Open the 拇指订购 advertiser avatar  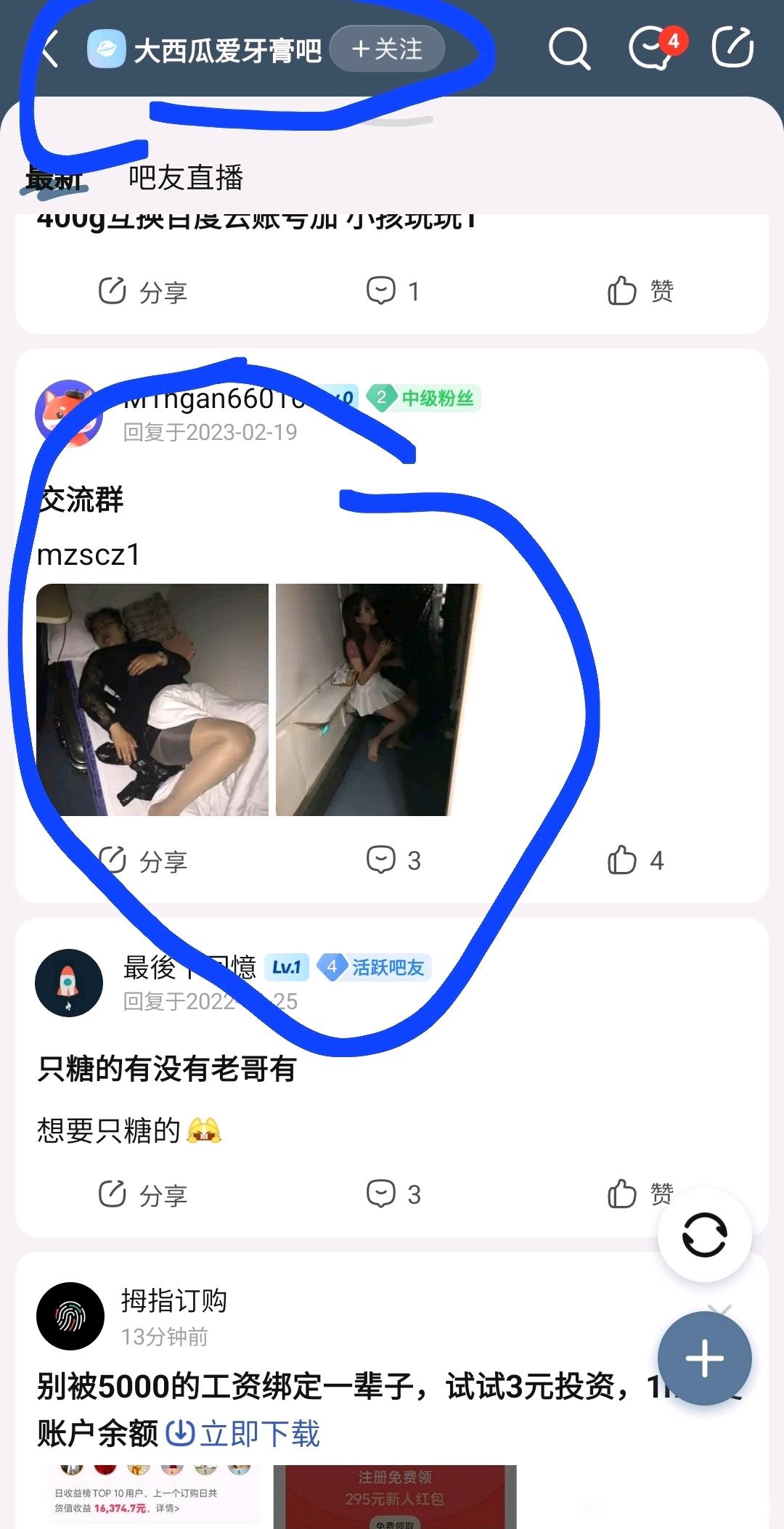70,1316
